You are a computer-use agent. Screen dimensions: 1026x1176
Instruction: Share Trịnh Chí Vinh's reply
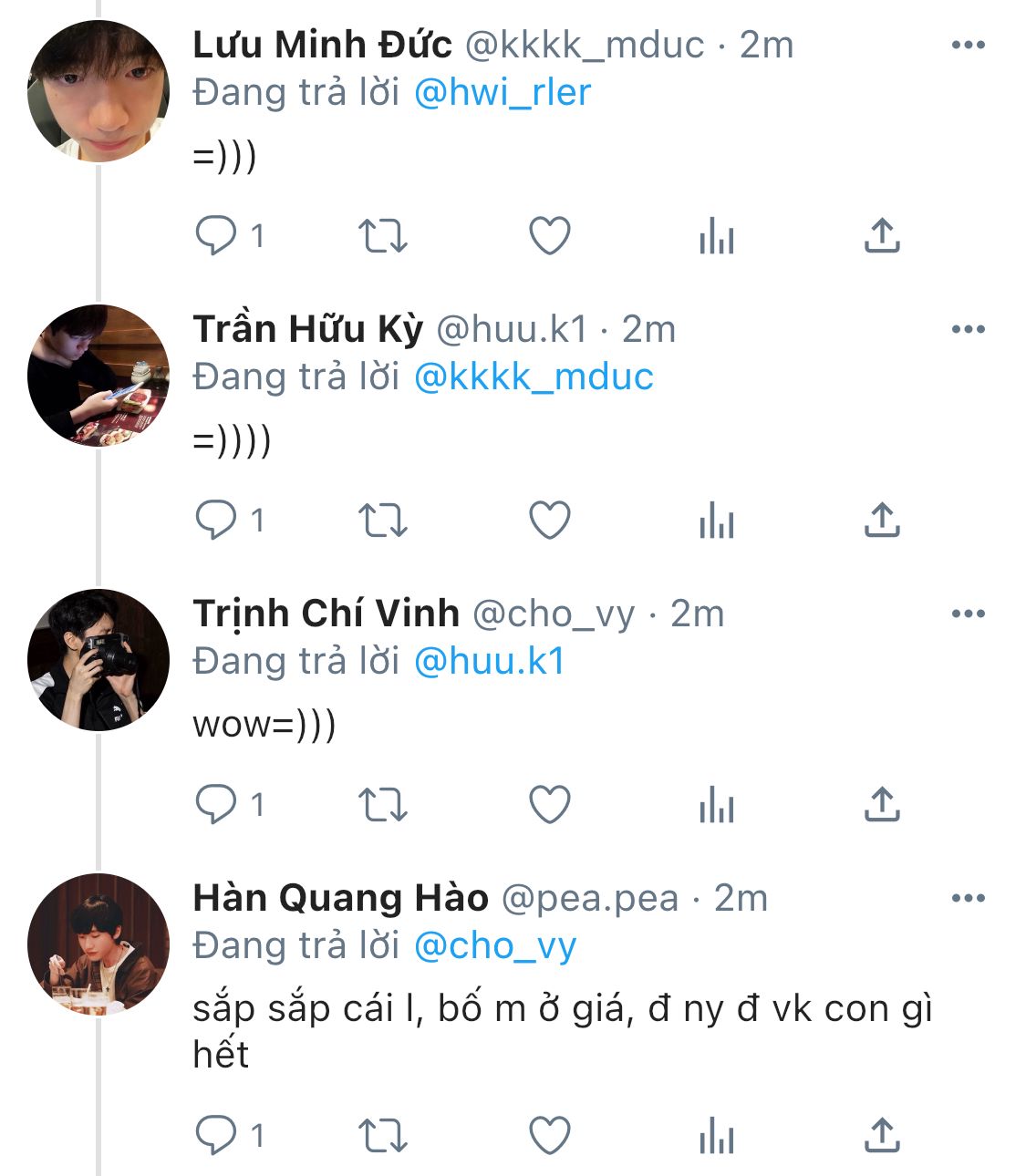(x=882, y=805)
